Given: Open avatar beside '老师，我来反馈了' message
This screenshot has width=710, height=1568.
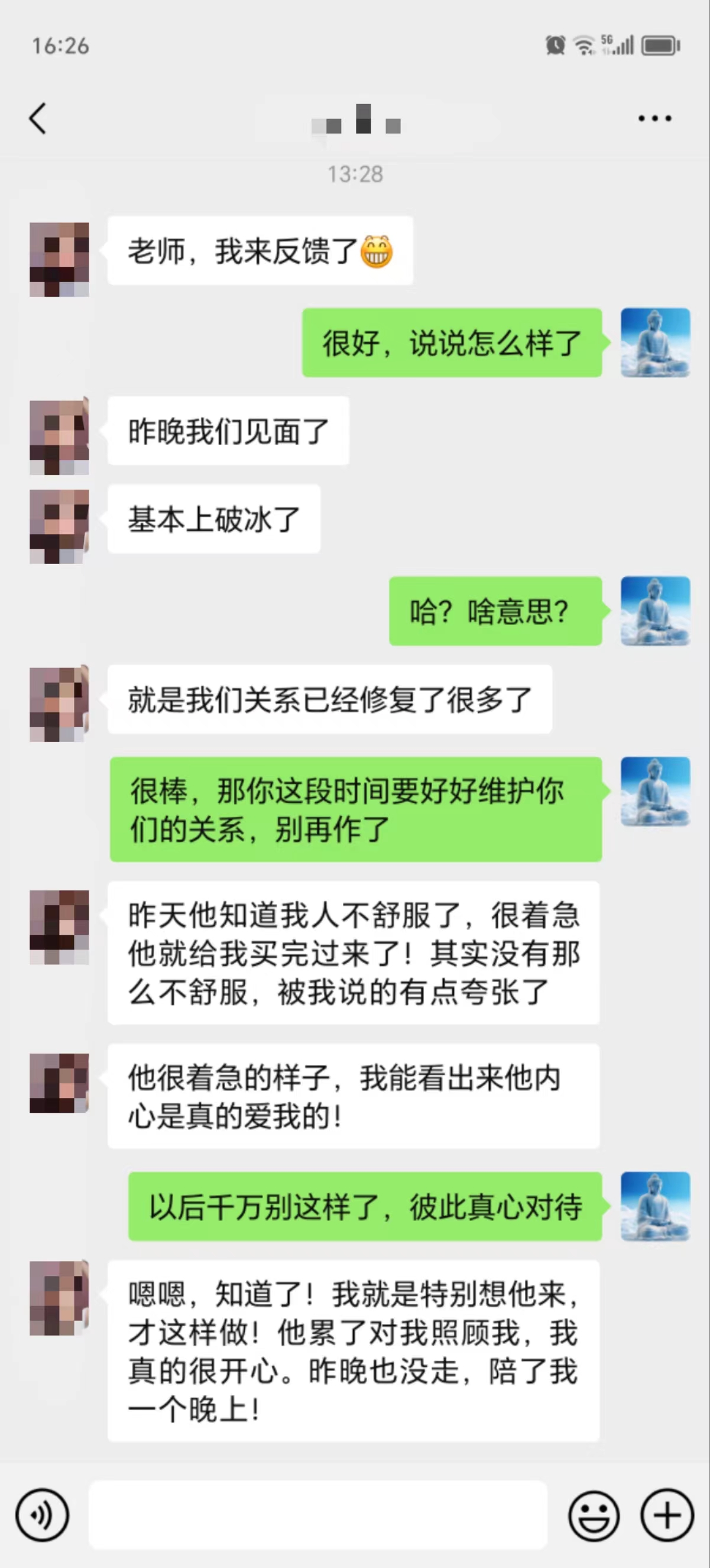Looking at the screenshot, I should 59,260.
